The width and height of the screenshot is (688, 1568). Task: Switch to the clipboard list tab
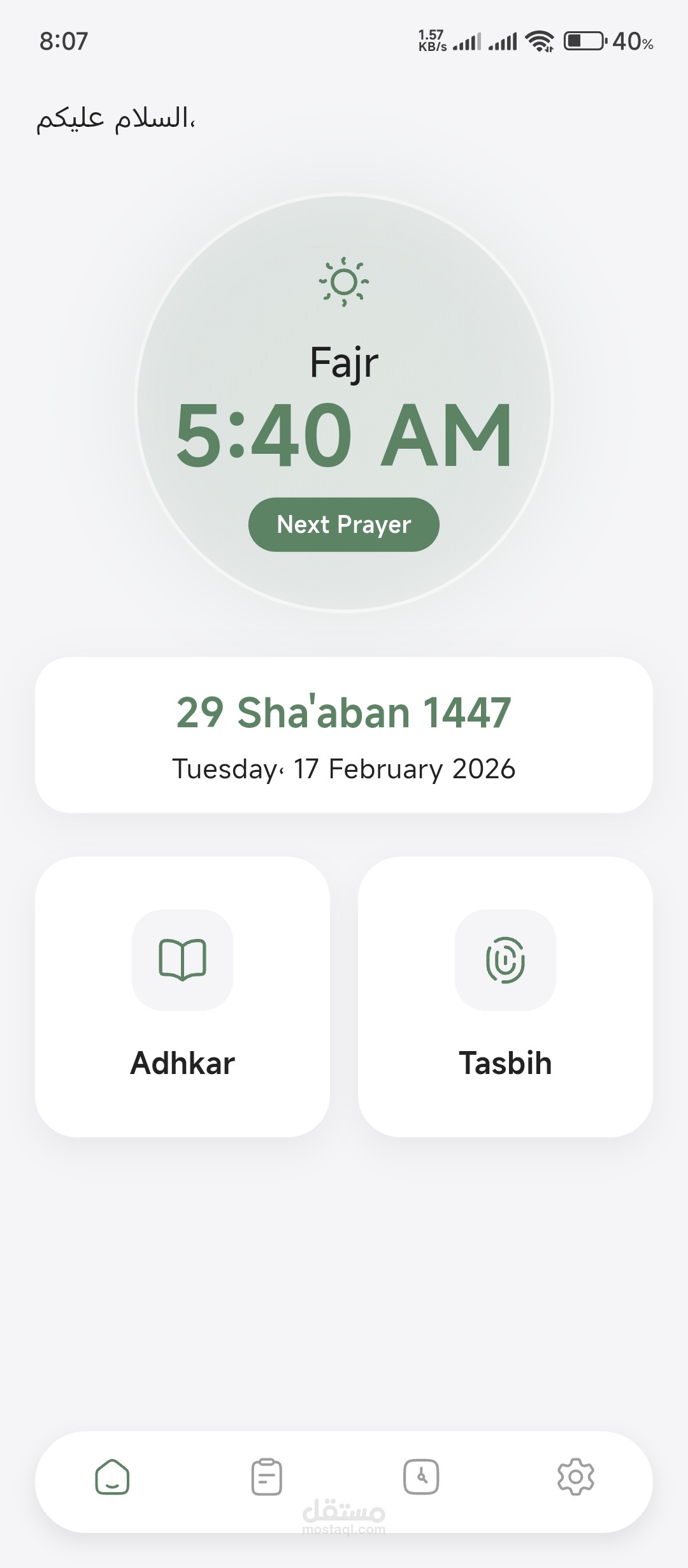point(266,1477)
